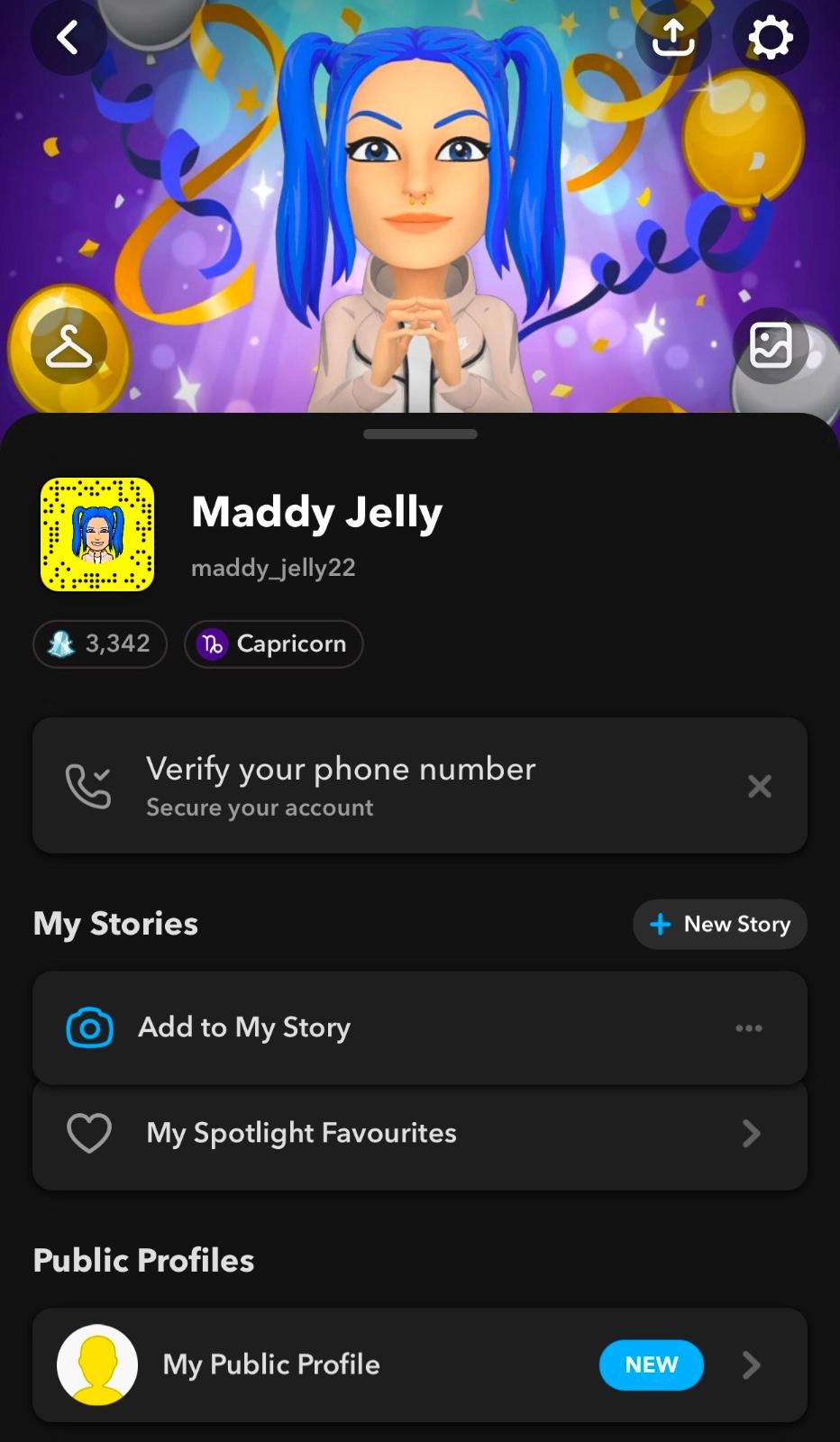Go back using the top arrow
This screenshot has height=1442, width=840.
(x=68, y=38)
